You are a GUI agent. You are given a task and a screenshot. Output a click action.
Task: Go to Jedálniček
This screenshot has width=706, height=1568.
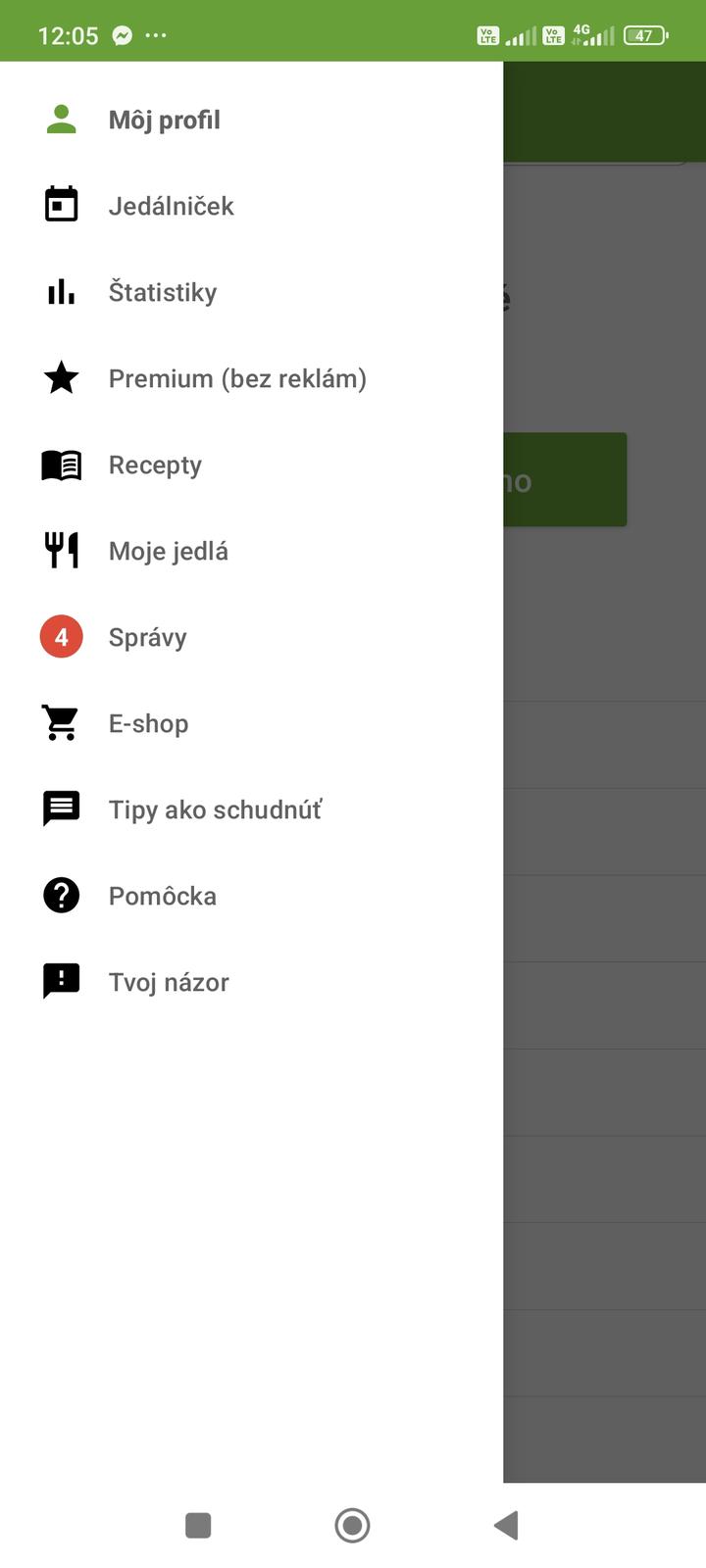click(x=251, y=206)
